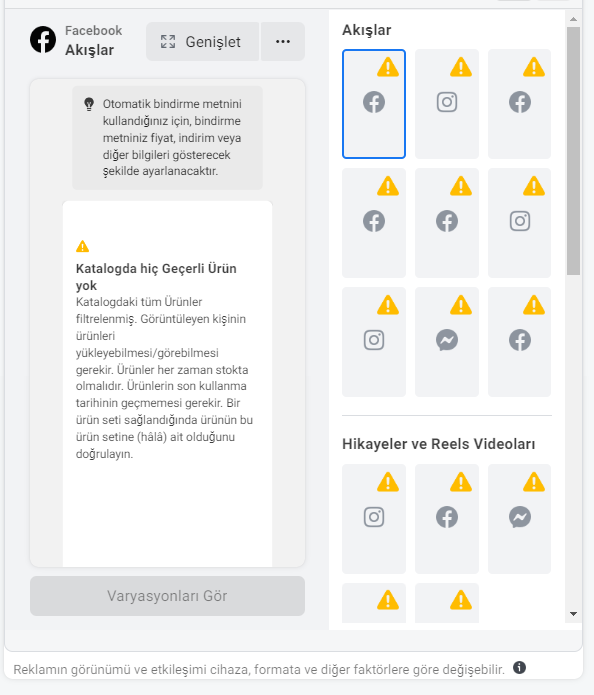Pick the Messenger tile under Hikayeler ve Reels
This screenshot has height=695, width=594.
click(520, 519)
